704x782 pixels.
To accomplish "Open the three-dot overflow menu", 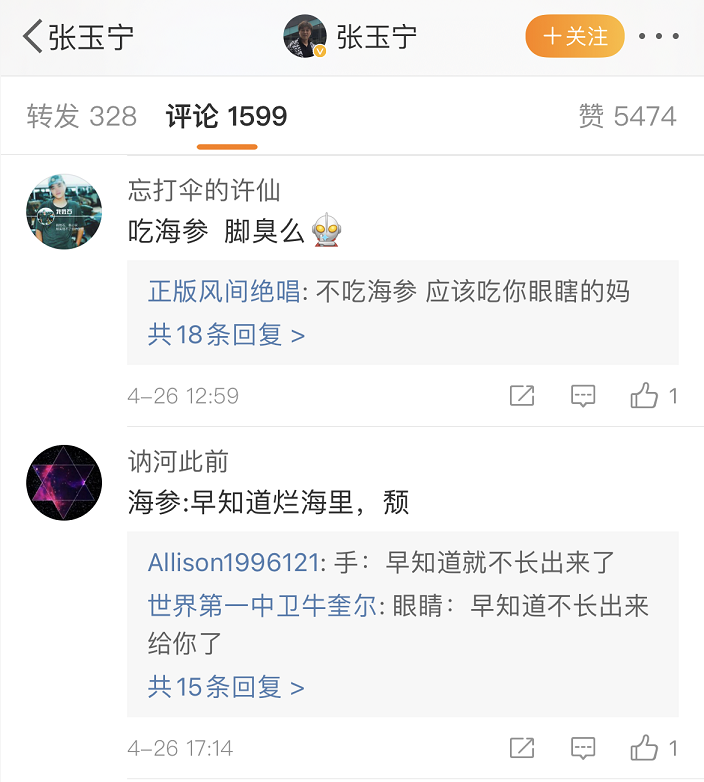I will [658, 37].
